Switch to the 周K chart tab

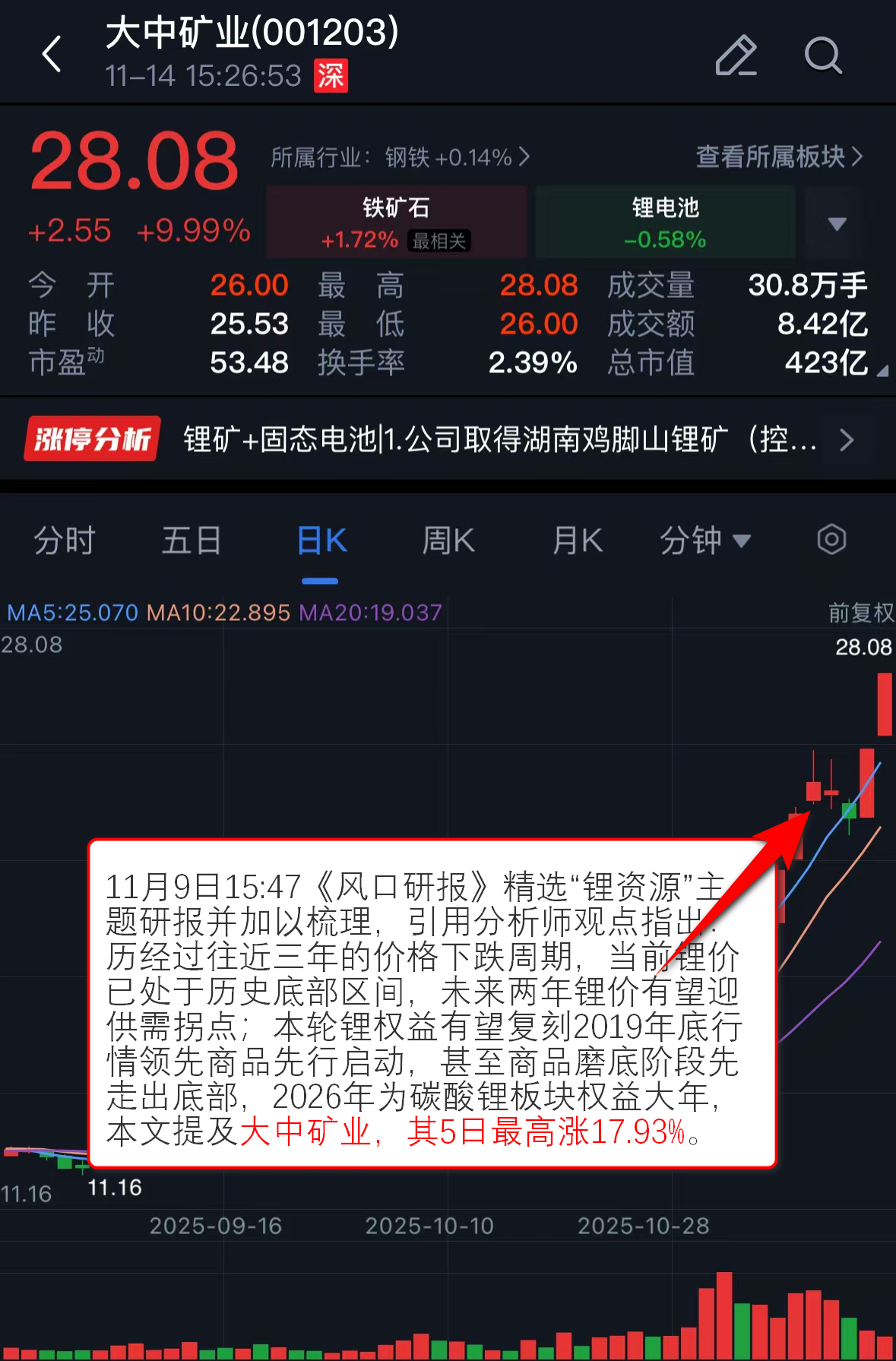448,541
